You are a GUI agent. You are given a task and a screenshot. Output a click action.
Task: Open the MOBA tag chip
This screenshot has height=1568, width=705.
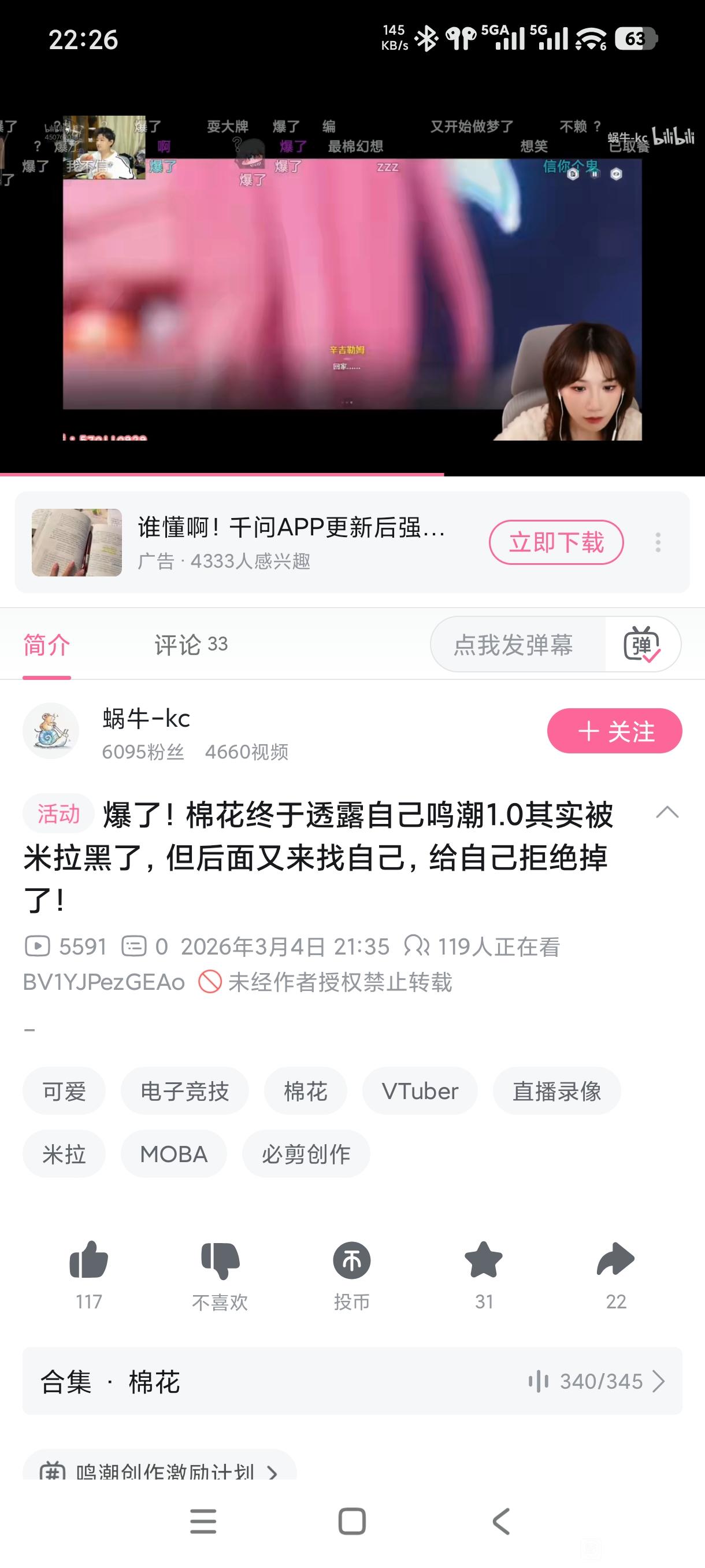[x=174, y=1155]
